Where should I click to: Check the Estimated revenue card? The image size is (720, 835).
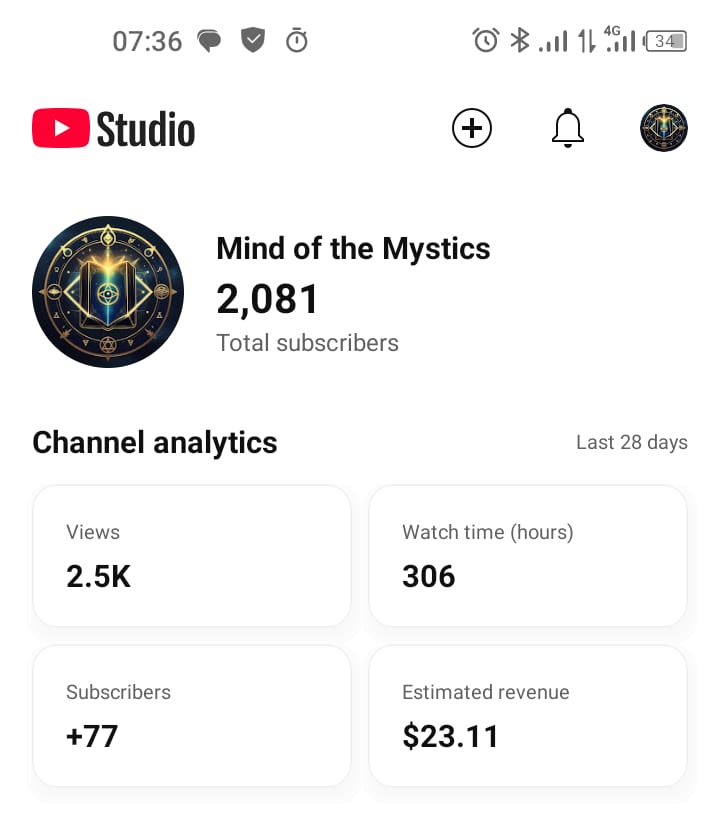(x=528, y=716)
